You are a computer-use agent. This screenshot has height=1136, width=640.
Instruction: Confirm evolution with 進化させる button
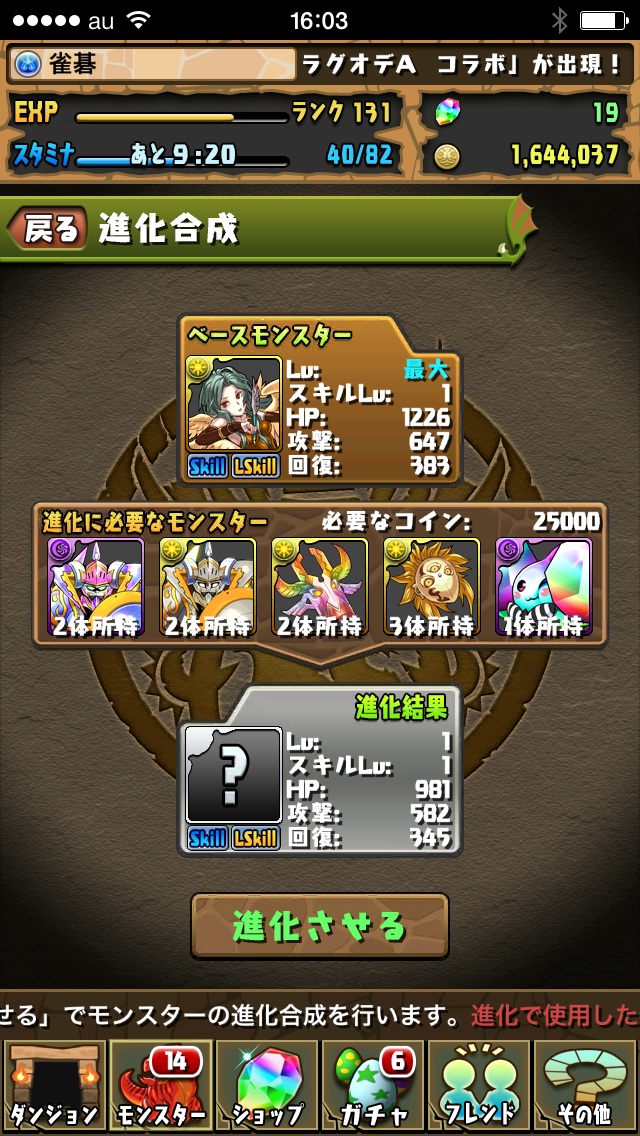(320, 926)
